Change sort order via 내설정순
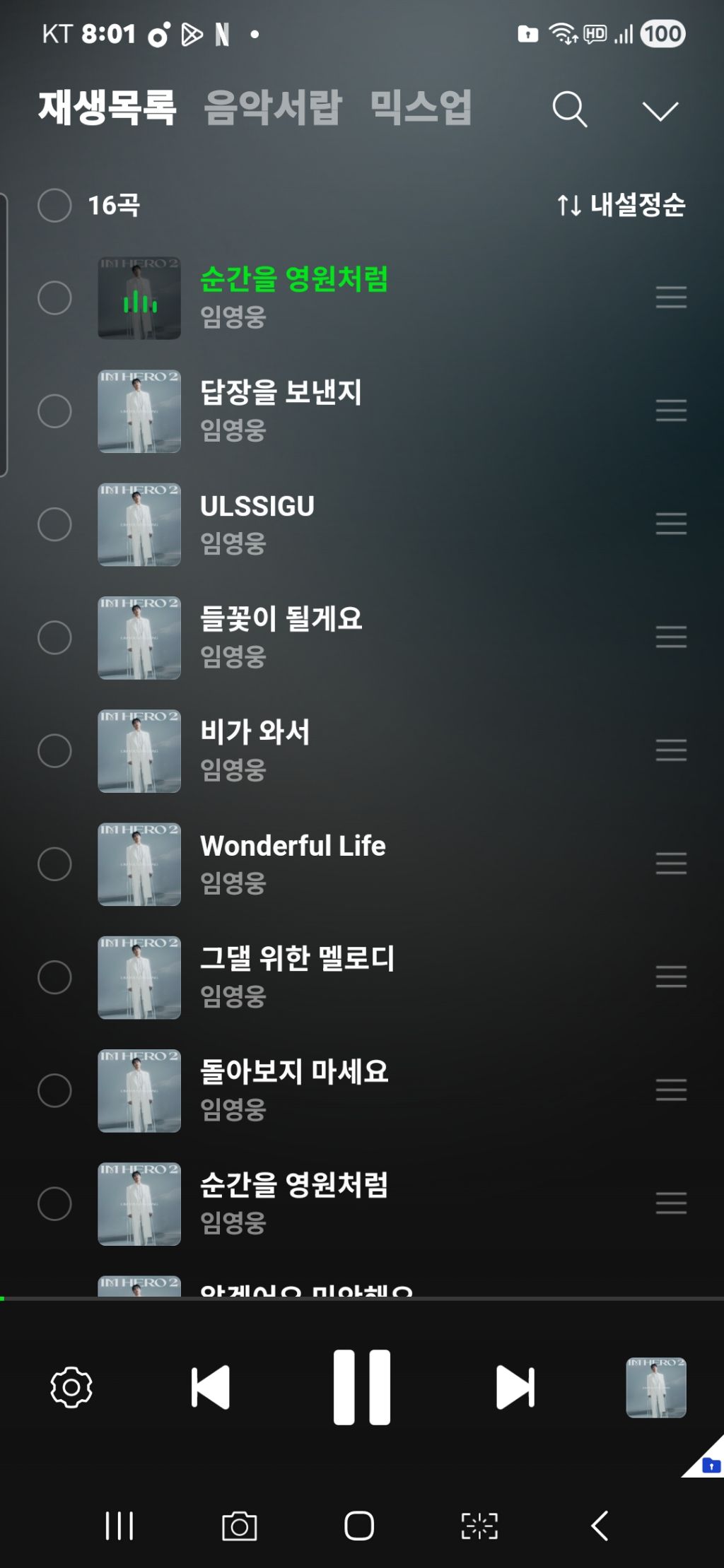 [621, 205]
